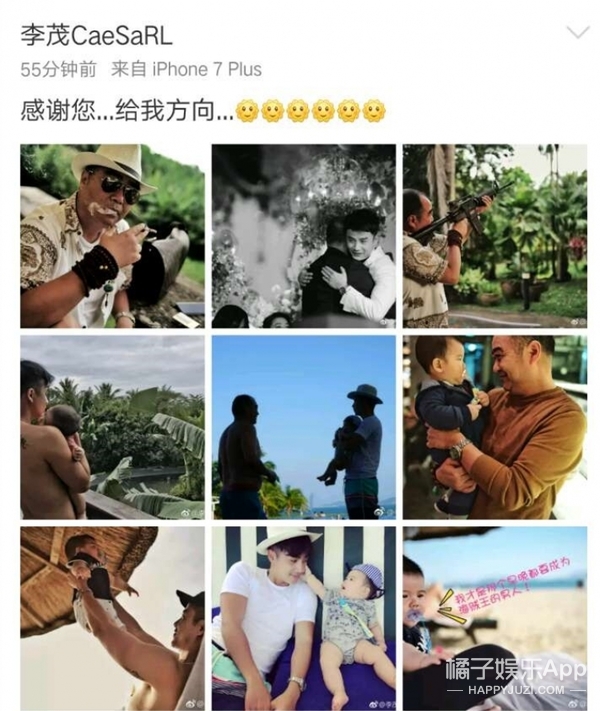Open the black-and-white hug photo
Image resolution: width=600 pixels, height=711 pixels.
point(303,236)
